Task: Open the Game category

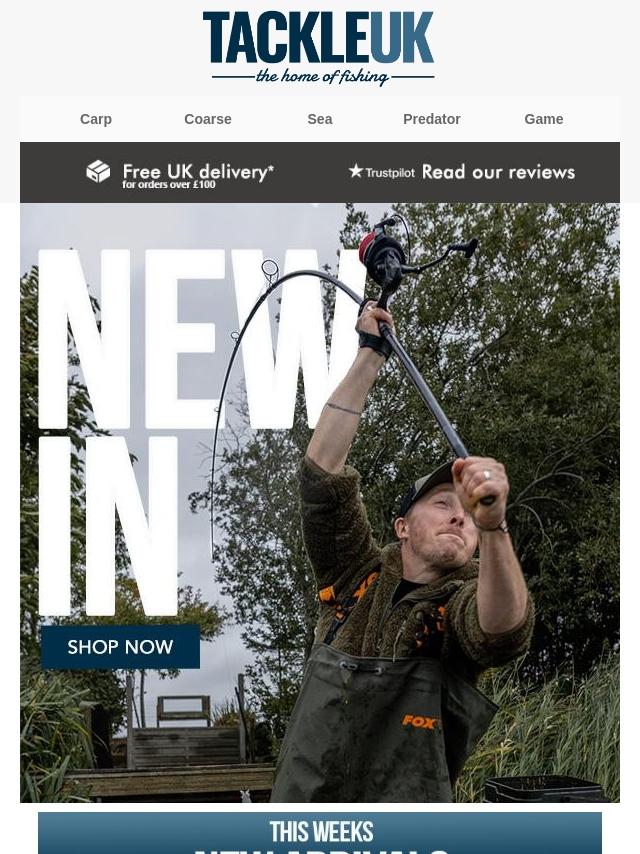Action: point(544,119)
